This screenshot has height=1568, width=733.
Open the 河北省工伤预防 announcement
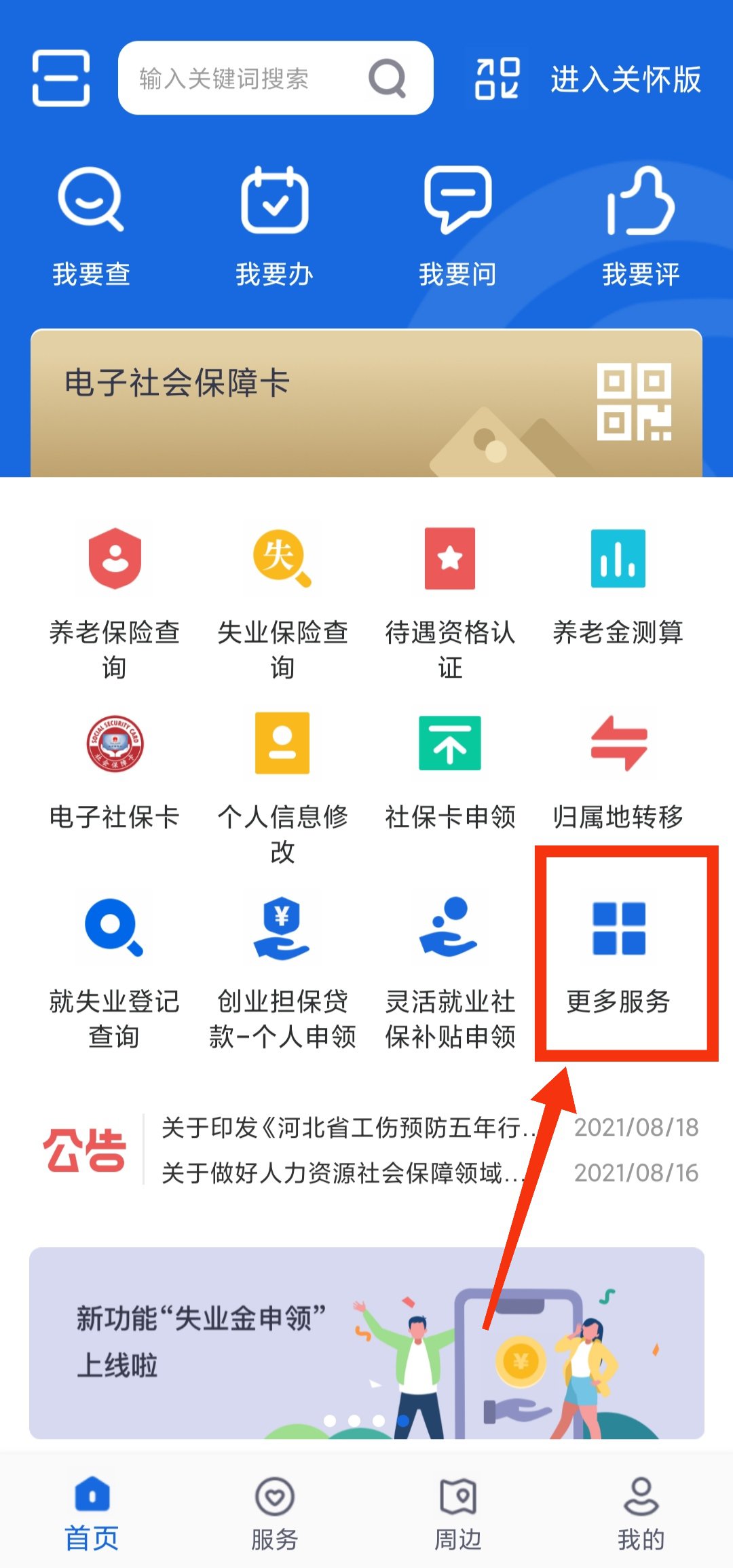[x=350, y=1128]
